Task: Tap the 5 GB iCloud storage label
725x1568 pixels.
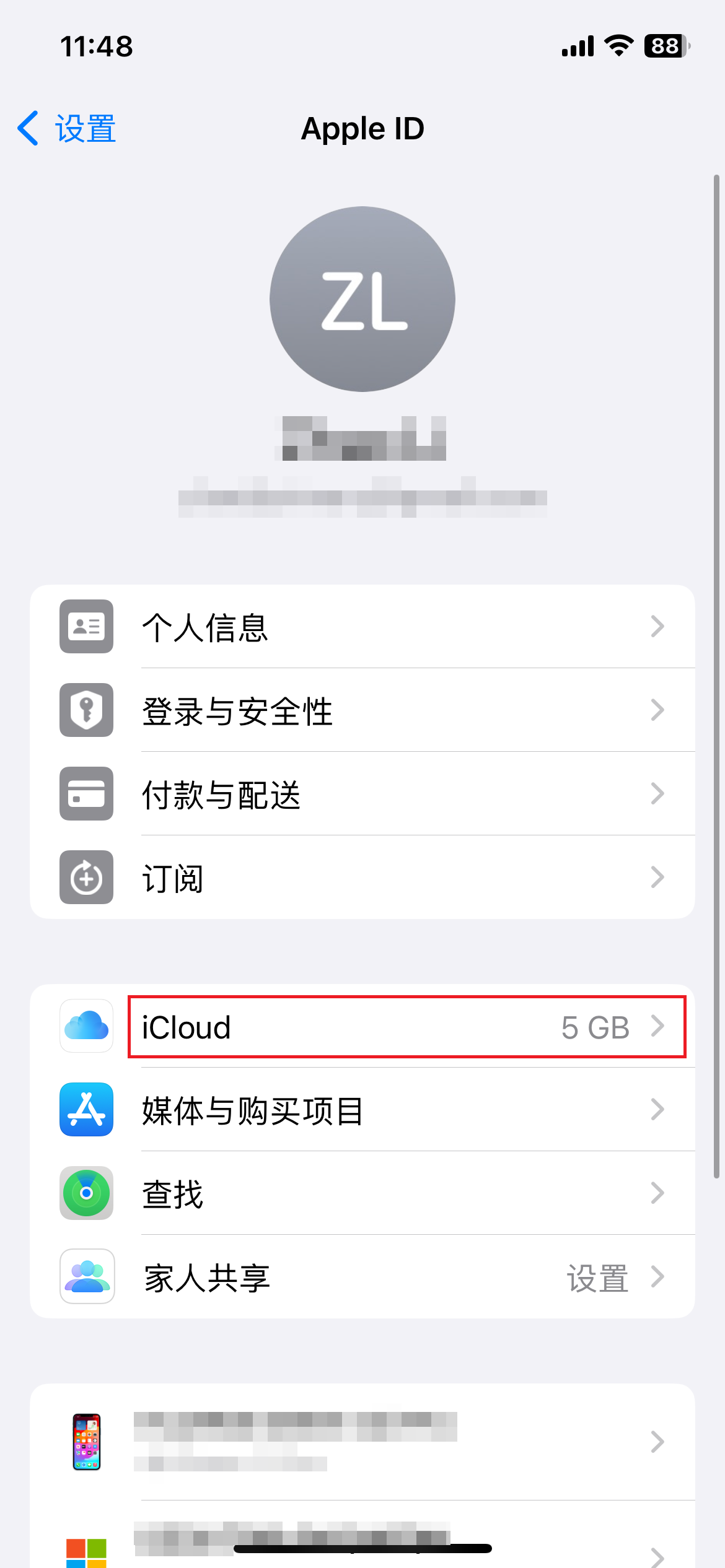Action: (x=595, y=1027)
